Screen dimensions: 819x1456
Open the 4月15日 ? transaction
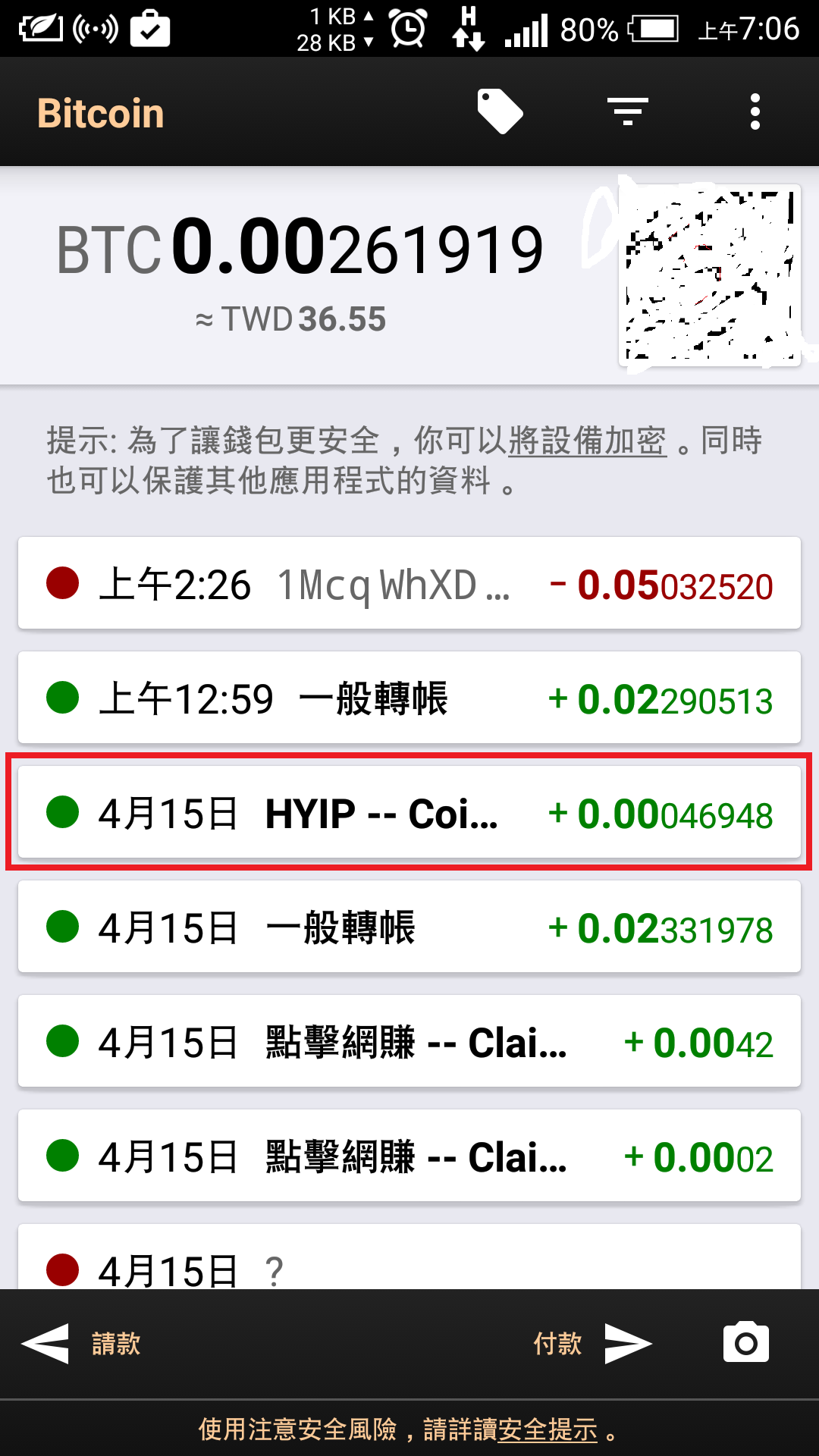(x=409, y=1257)
